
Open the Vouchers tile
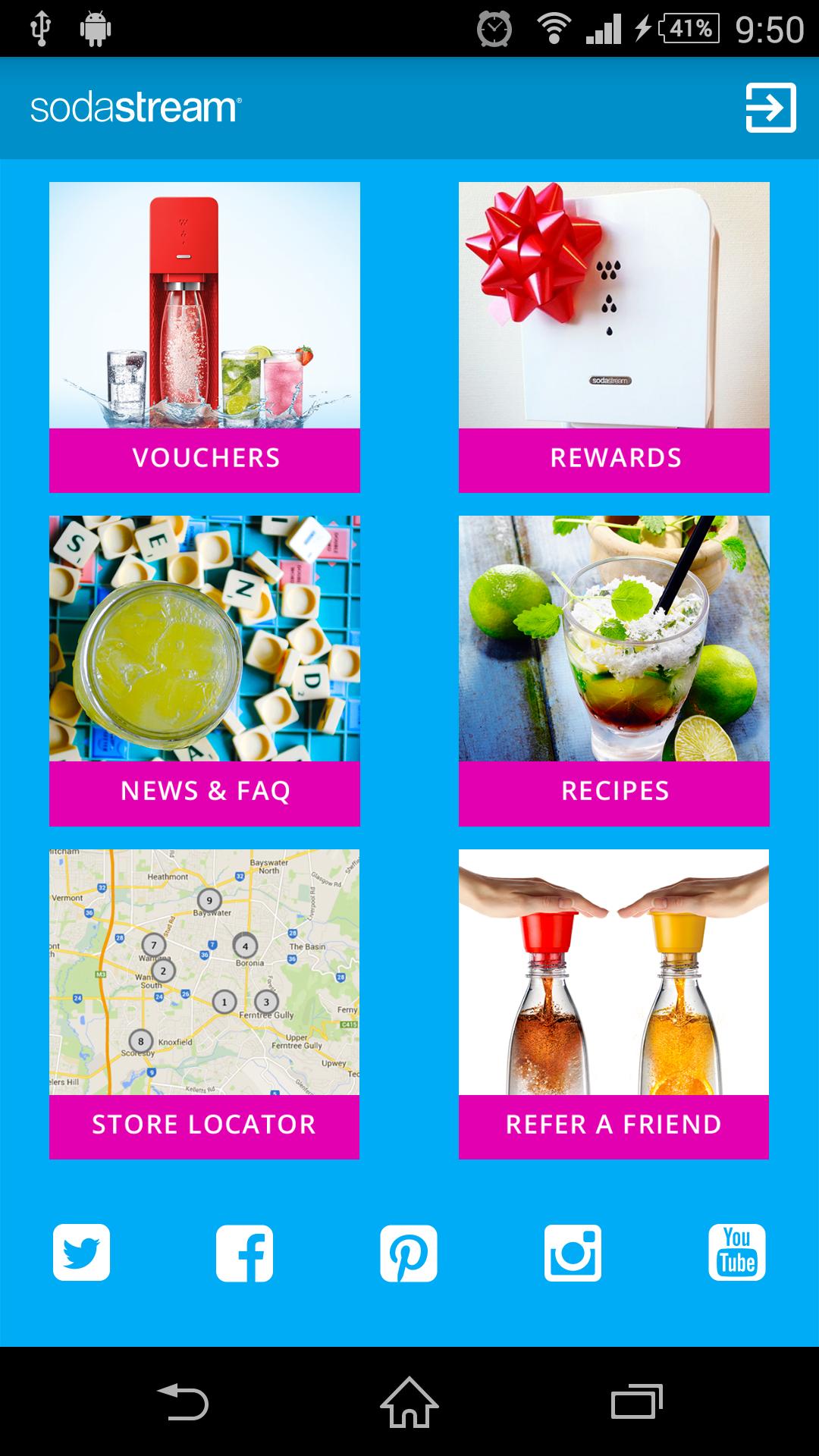(205, 337)
